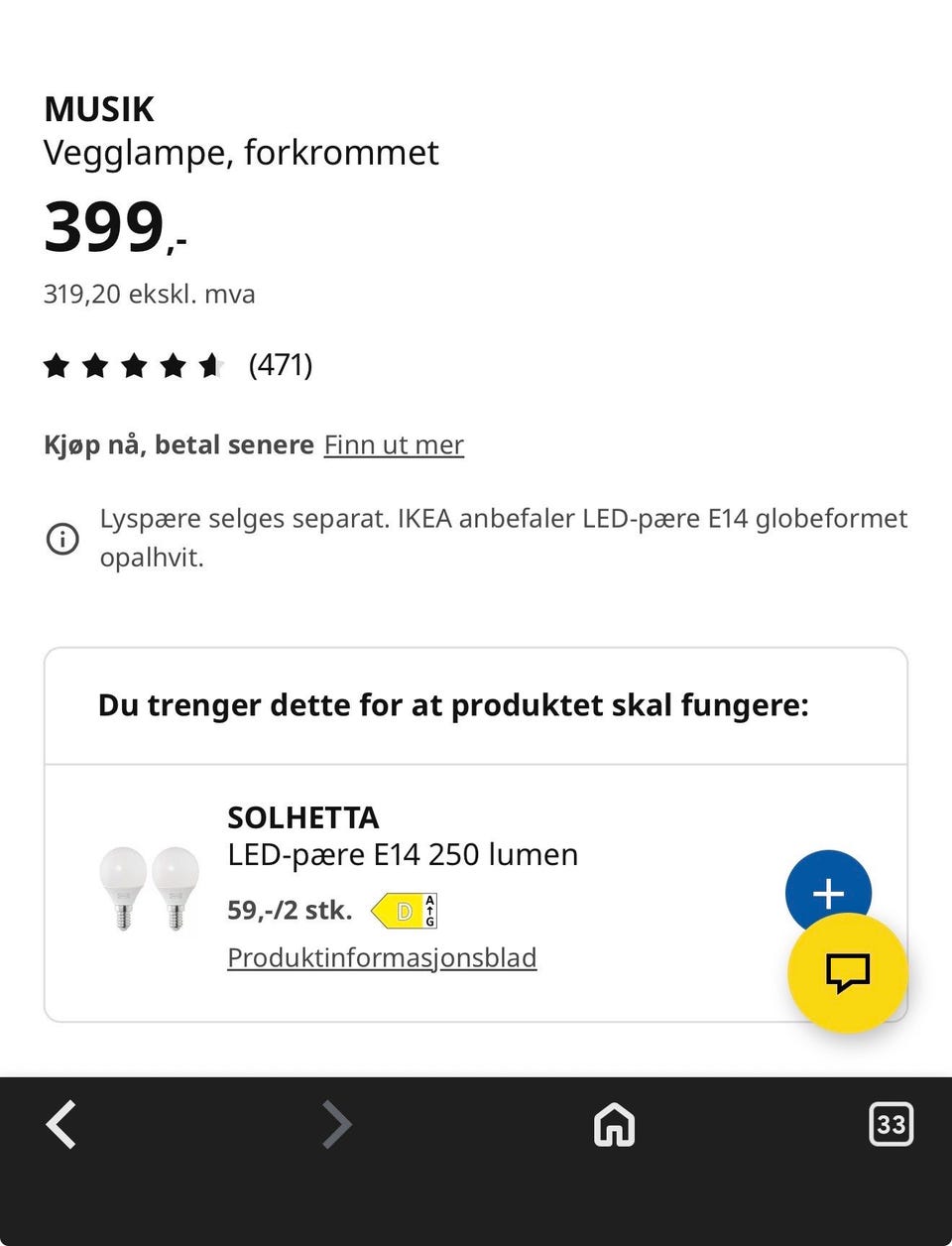Tap the energy class D label icon
The width and height of the screenshot is (952, 1246).
401,910
